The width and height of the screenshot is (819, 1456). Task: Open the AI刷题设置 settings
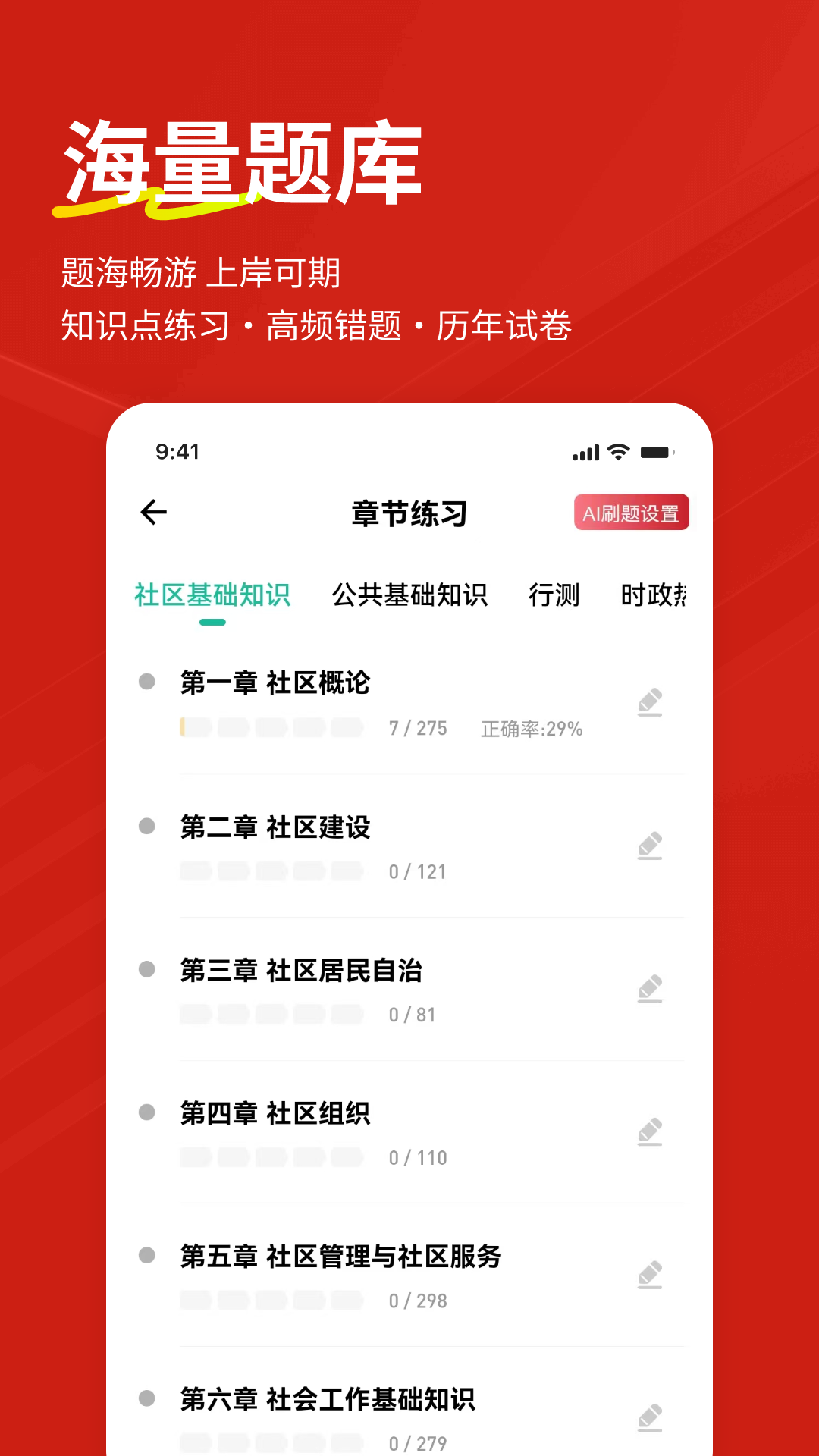631,513
